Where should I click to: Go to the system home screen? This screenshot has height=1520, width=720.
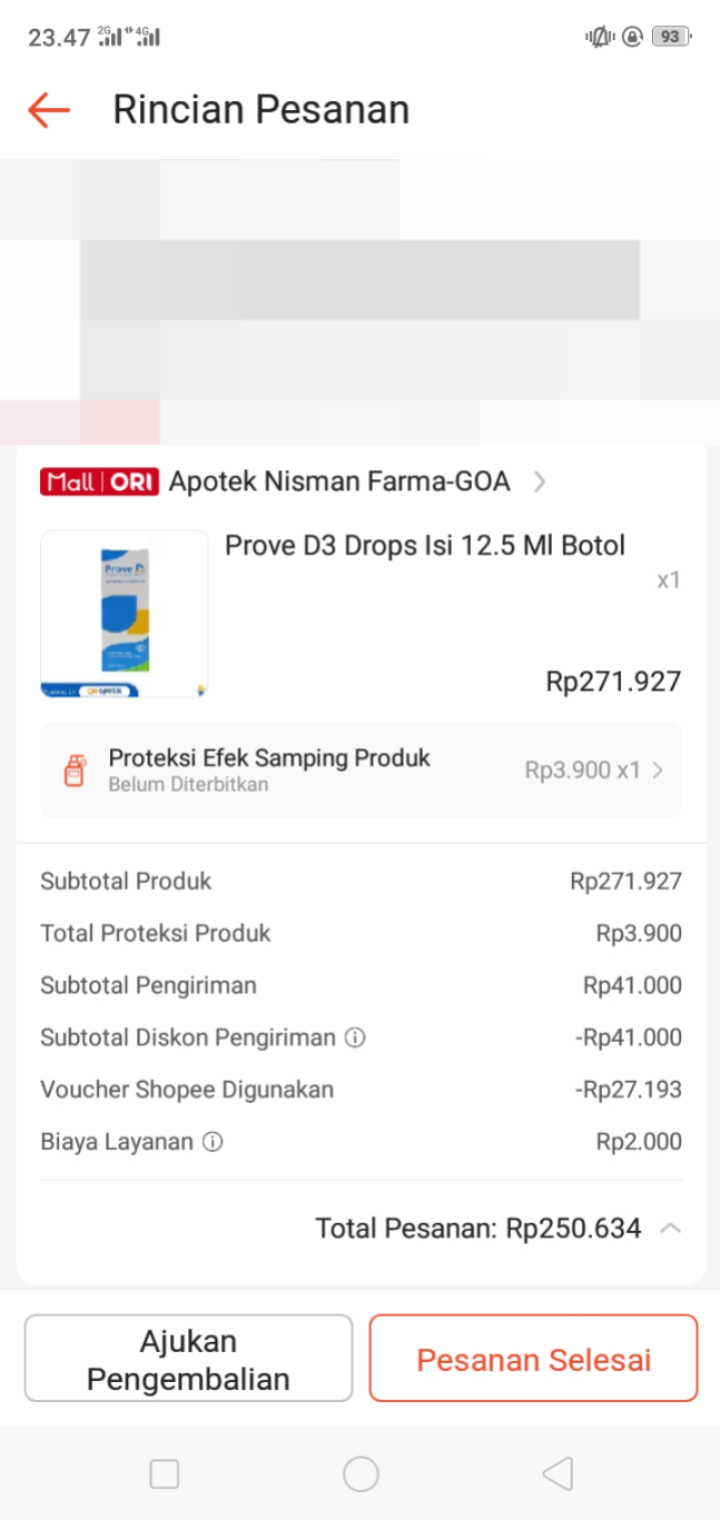tap(360, 1474)
